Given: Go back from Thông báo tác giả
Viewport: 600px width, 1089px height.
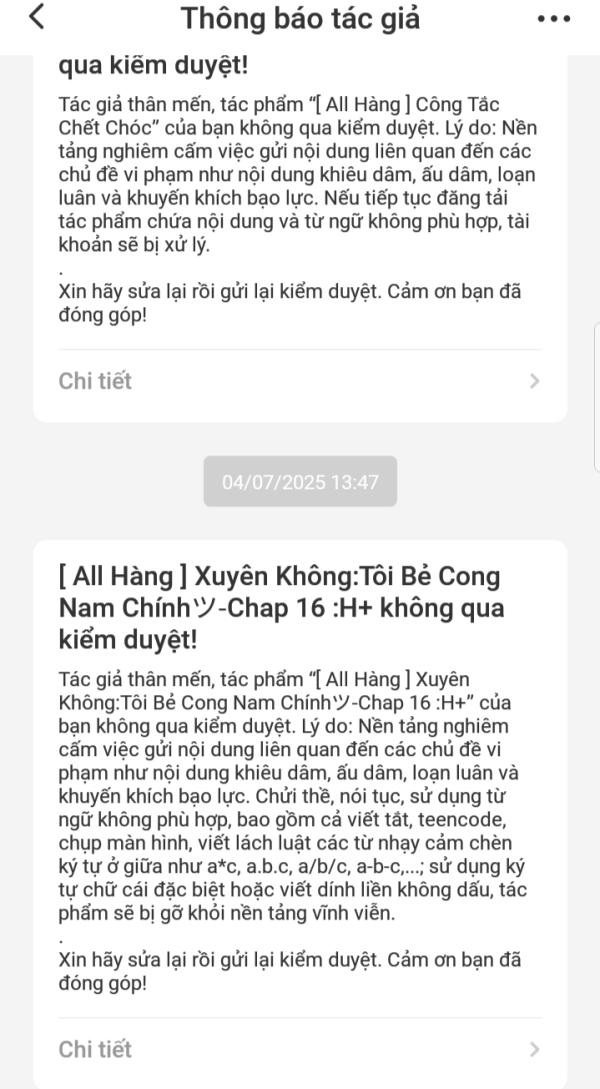Looking at the screenshot, I should [37, 17].
